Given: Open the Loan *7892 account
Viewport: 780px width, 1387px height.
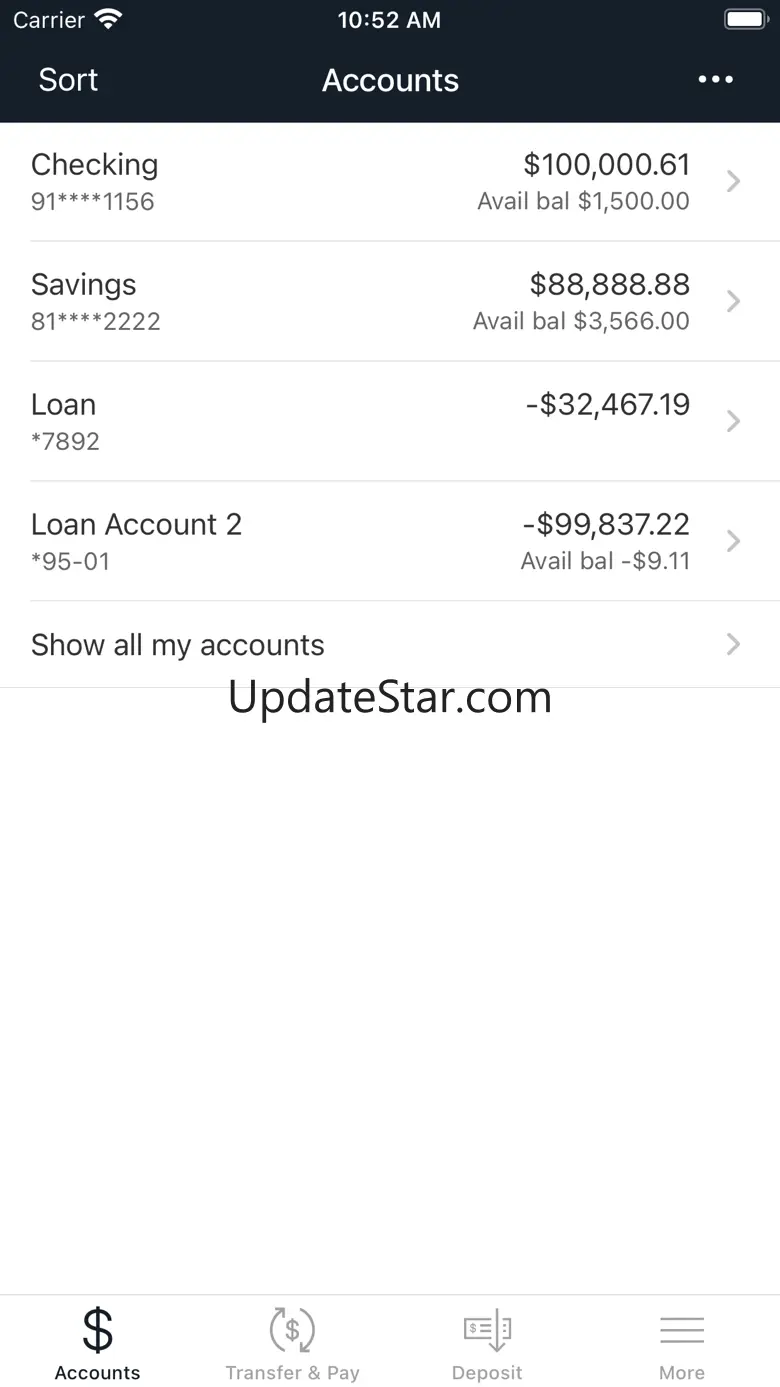Looking at the screenshot, I should 390,421.
